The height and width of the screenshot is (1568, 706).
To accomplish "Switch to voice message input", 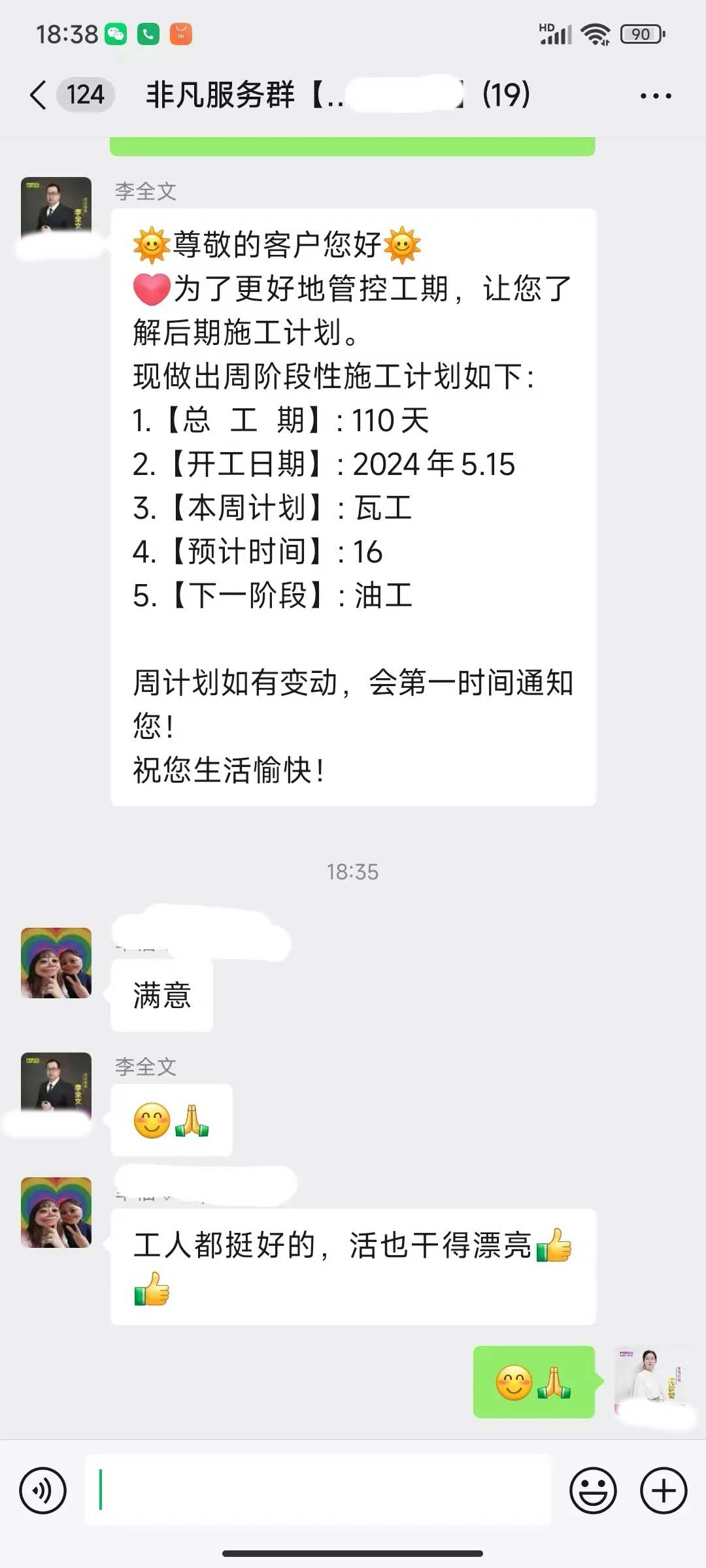I will point(43,1491).
